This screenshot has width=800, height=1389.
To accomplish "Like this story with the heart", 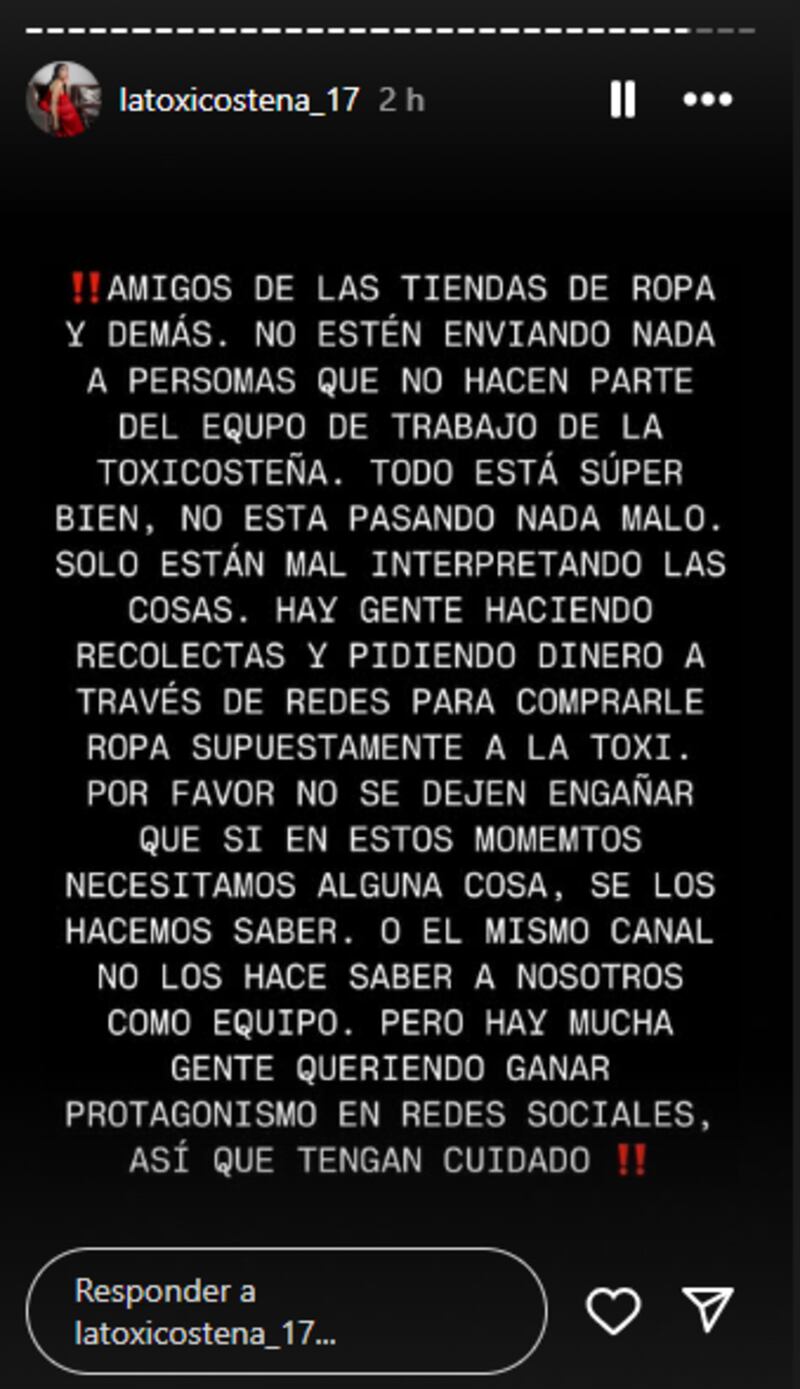I will coord(612,1310).
